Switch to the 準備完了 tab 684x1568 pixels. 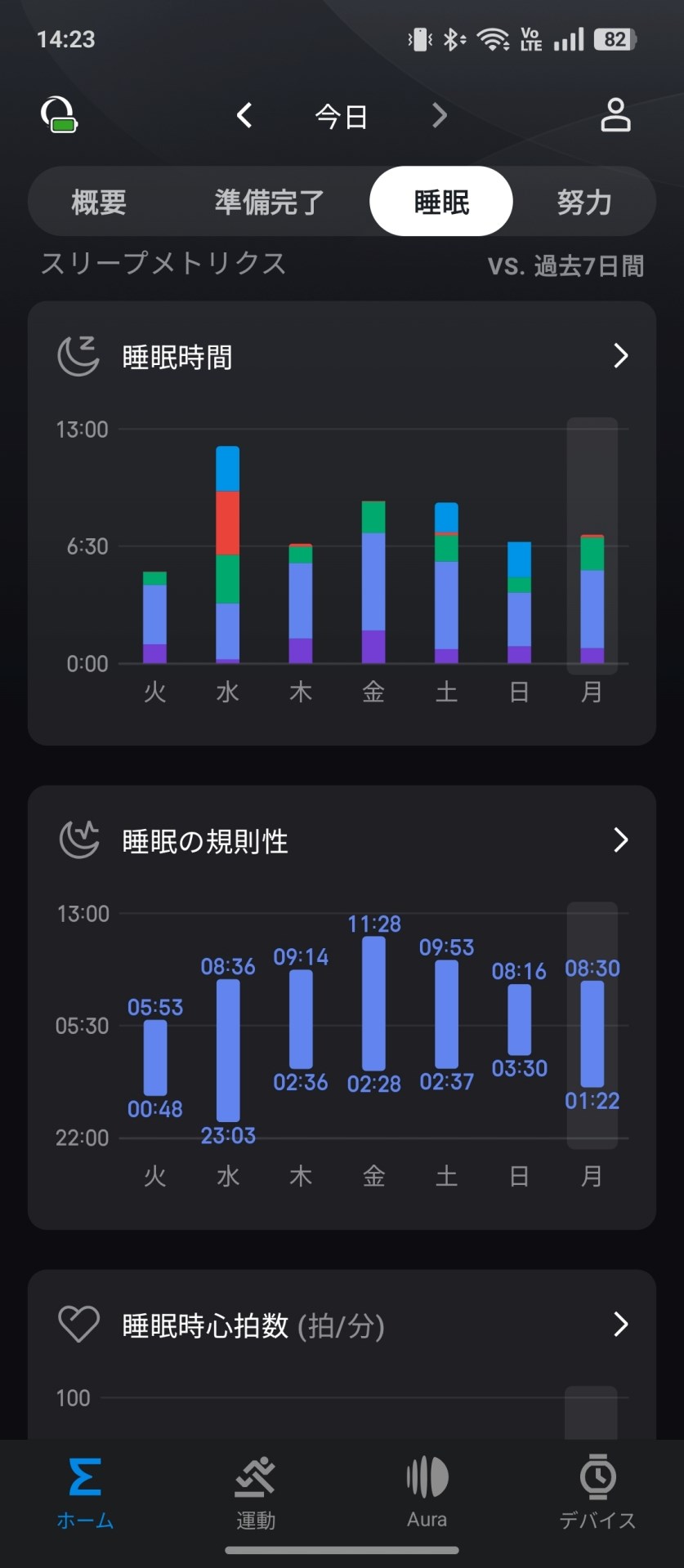click(269, 202)
